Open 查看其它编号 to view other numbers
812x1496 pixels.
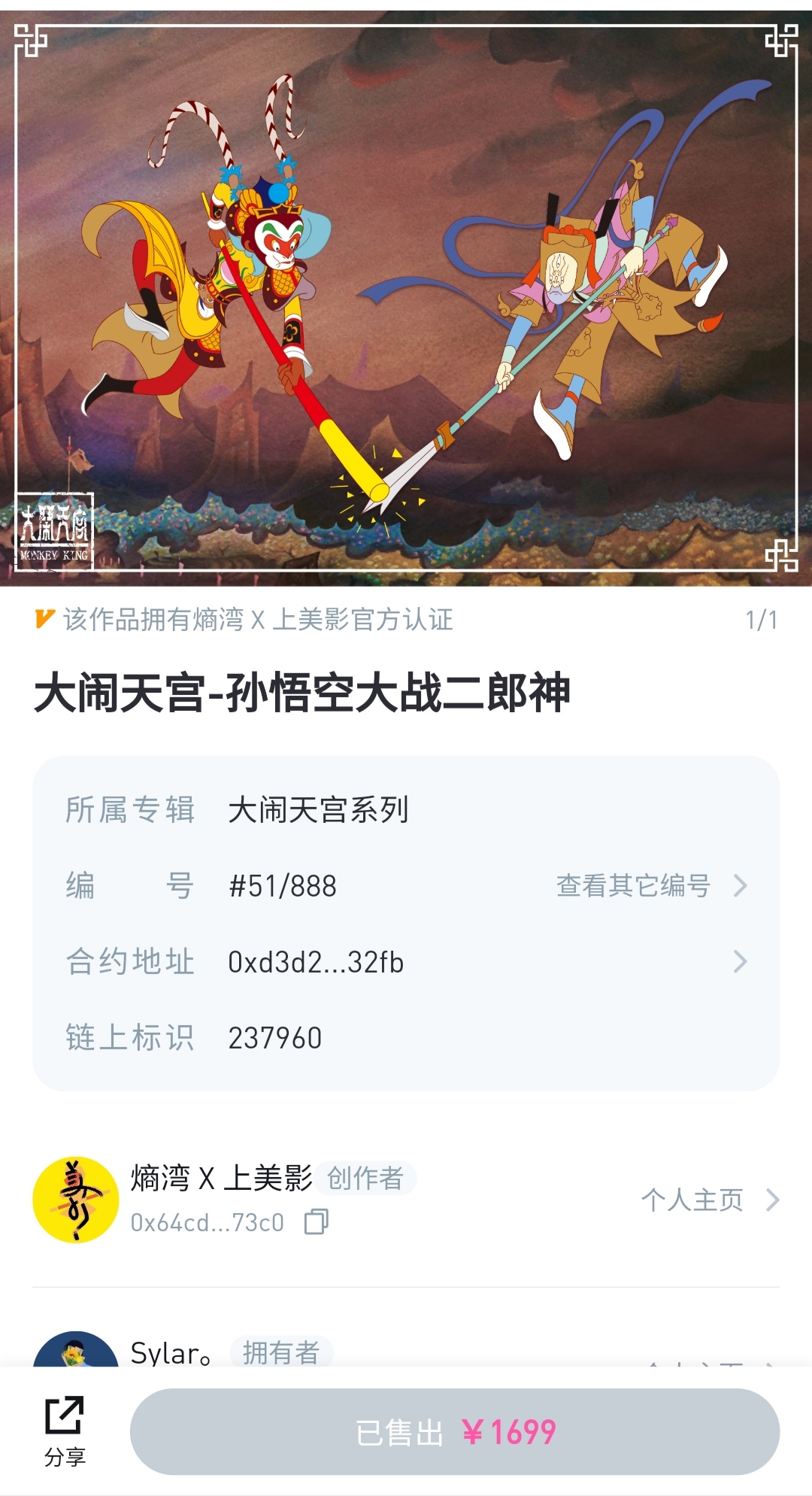click(x=650, y=886)
